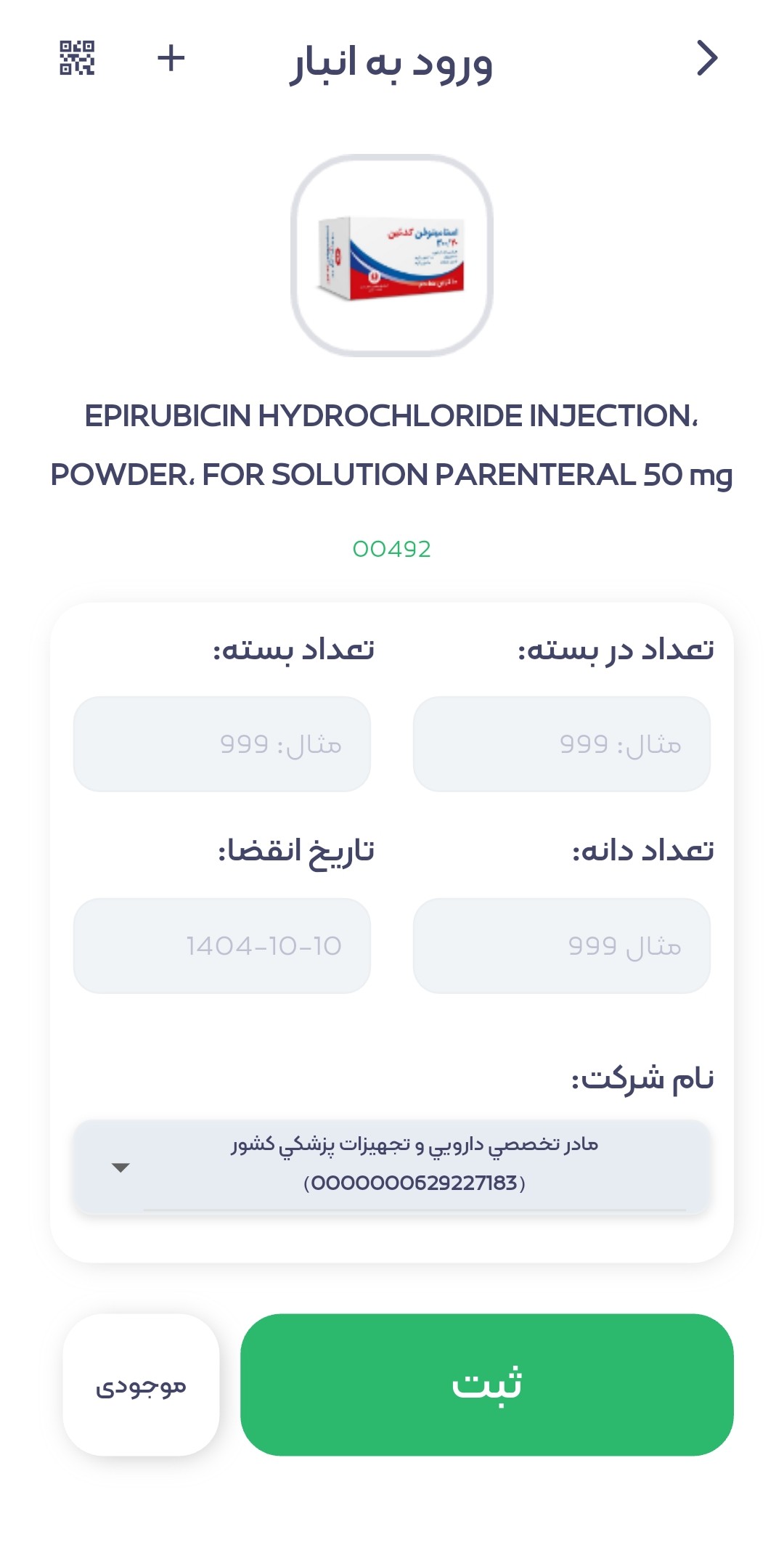Select the تاریخ انقضا date field
The width and height of the screenshot is (784, 1561).
(222, 946)
